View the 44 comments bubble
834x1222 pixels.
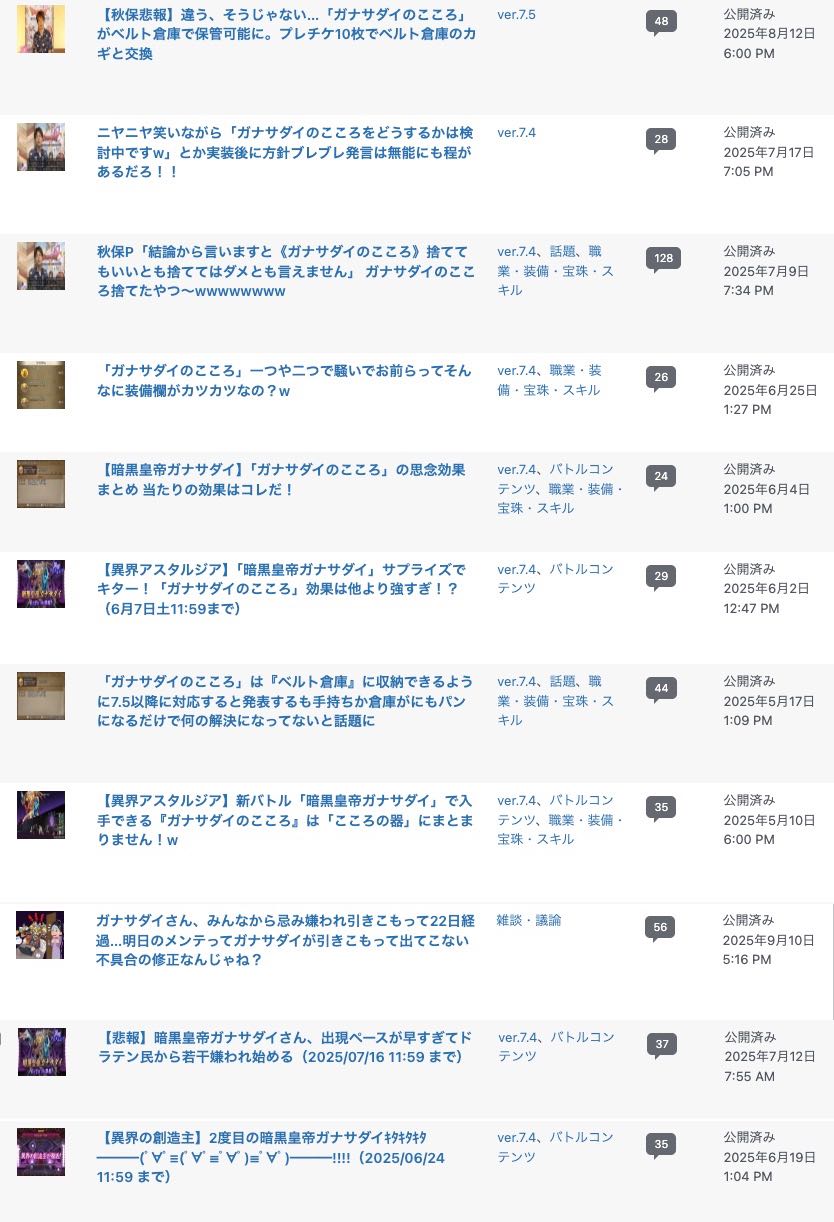[x=660, y=689]
